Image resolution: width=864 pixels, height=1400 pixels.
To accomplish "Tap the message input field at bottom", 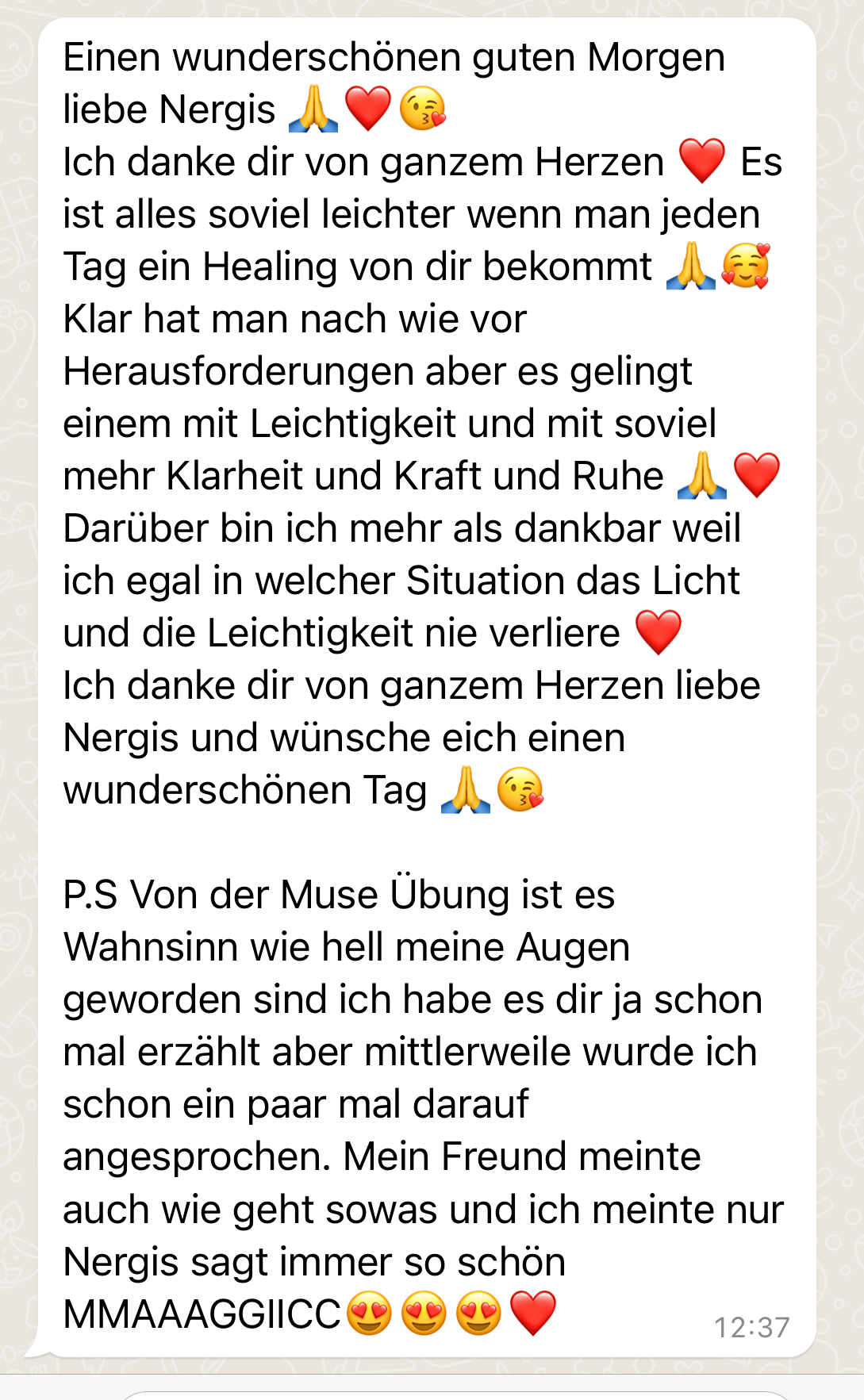I will pyautogui.click(x=455, y=1395).
